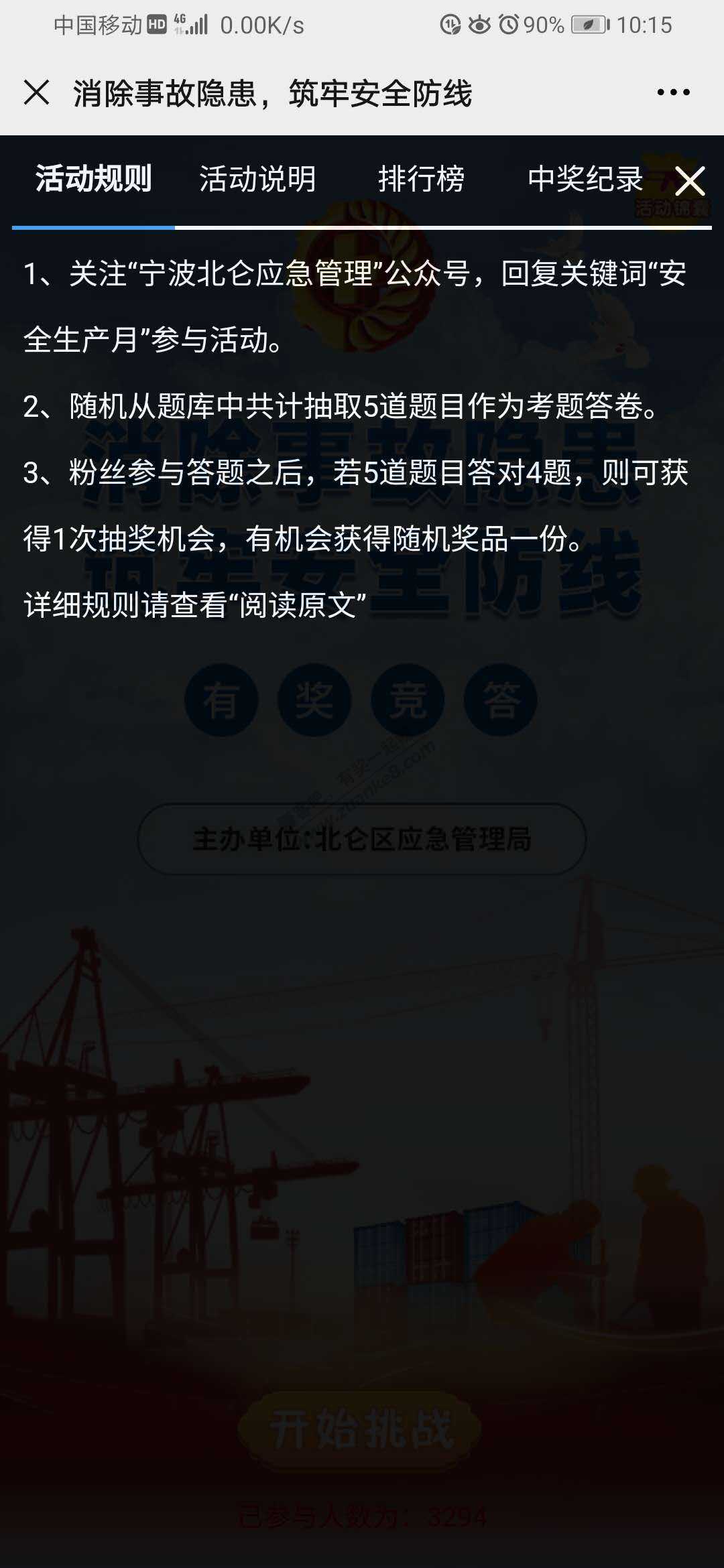Screen dimensions: 724x1568
Task: Close the webpage with the X icon
Action: click(x=36, y=92)
